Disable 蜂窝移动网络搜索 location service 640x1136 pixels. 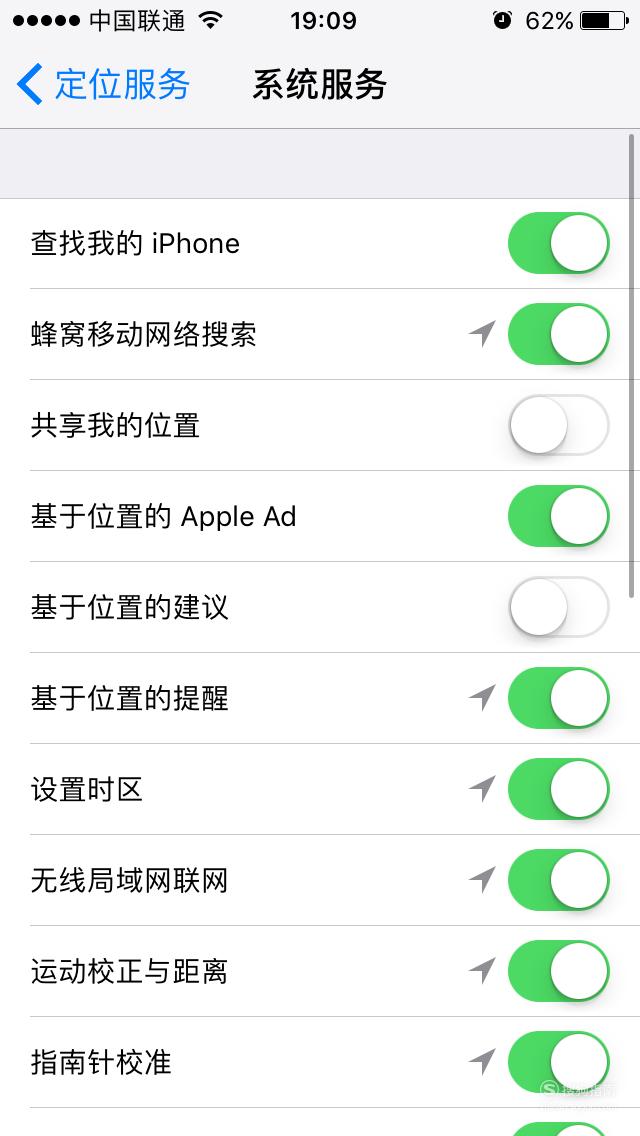point(558,334)
